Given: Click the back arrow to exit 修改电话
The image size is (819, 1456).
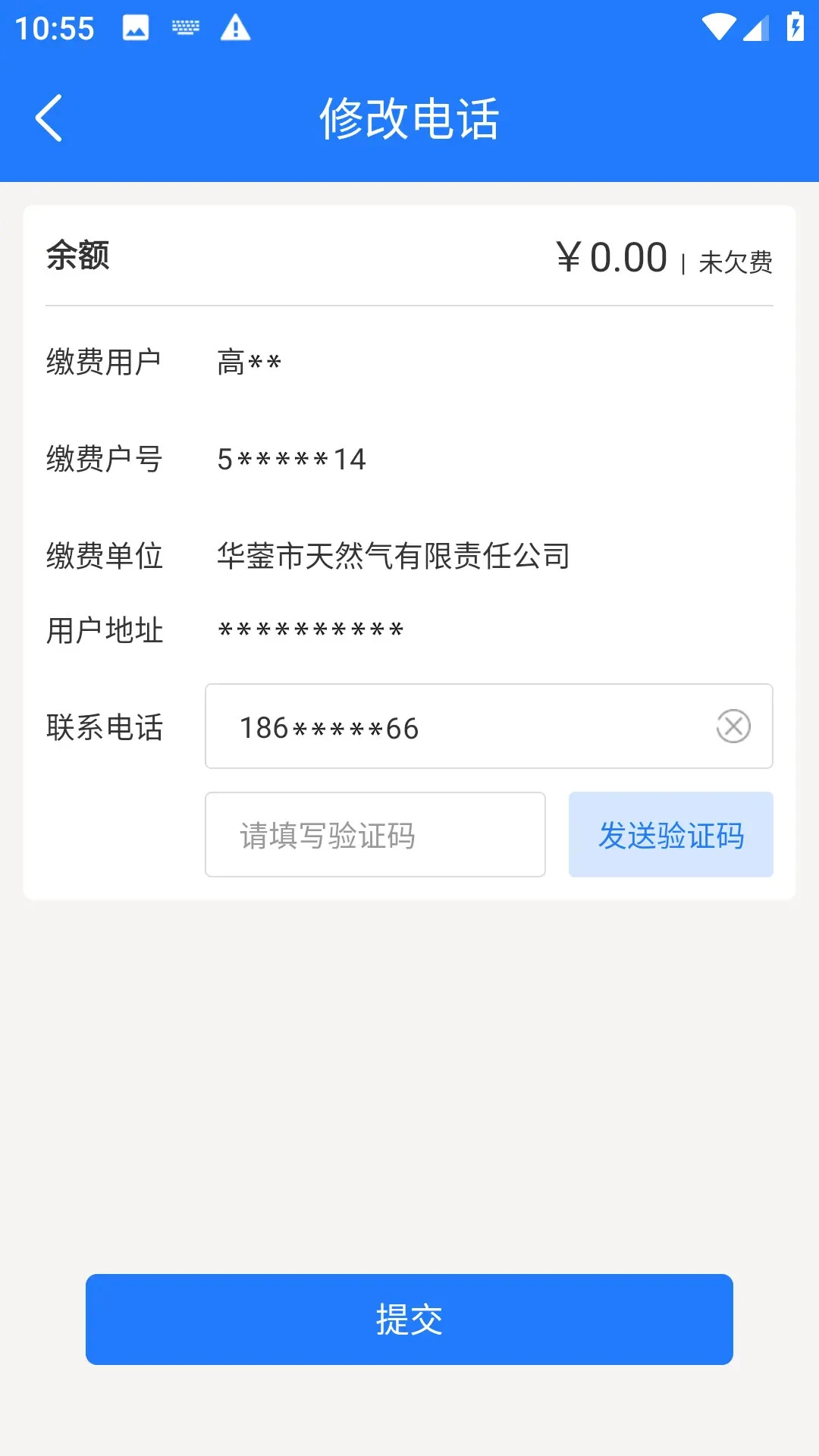Looking at the screenshot, I should pos(50,118).
